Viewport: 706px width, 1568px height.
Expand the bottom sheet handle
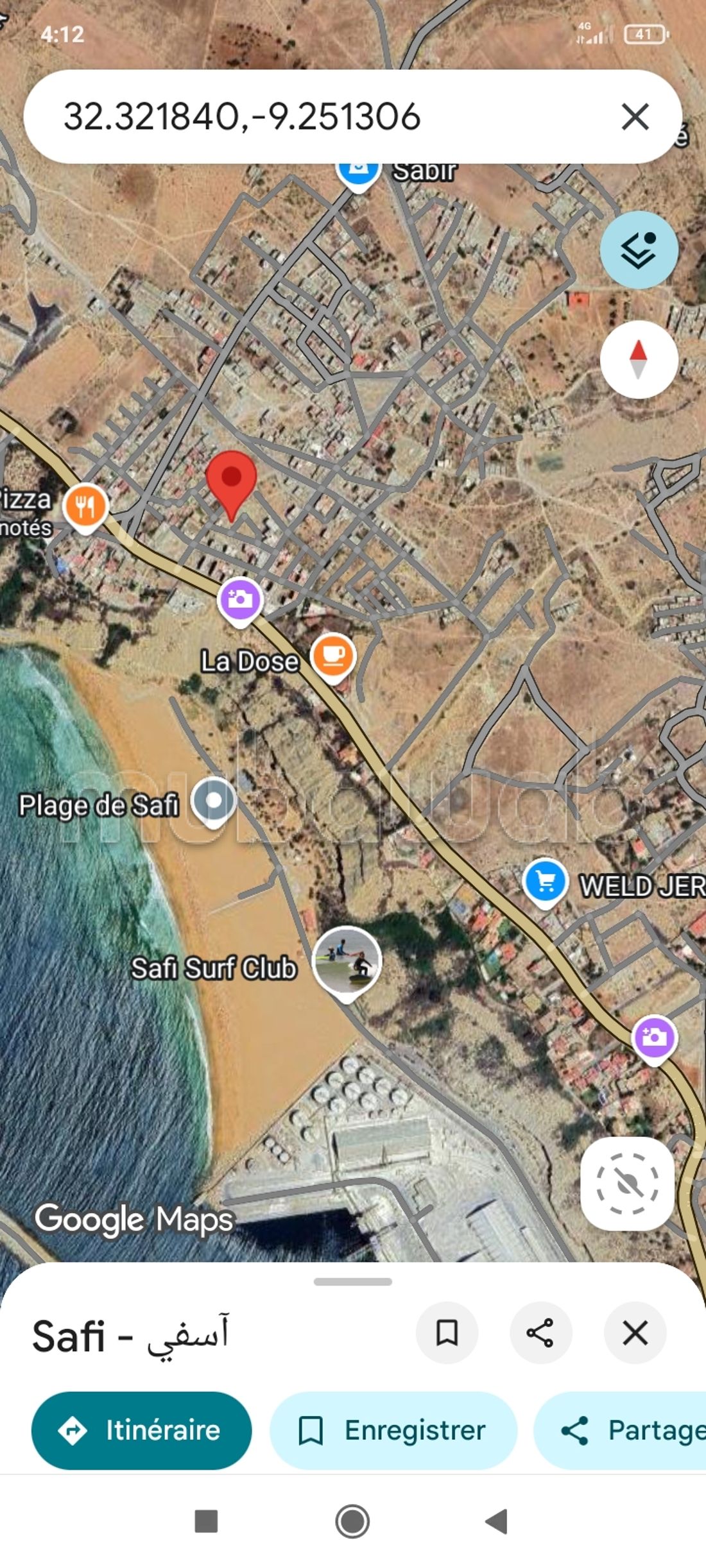point(352,1281)
